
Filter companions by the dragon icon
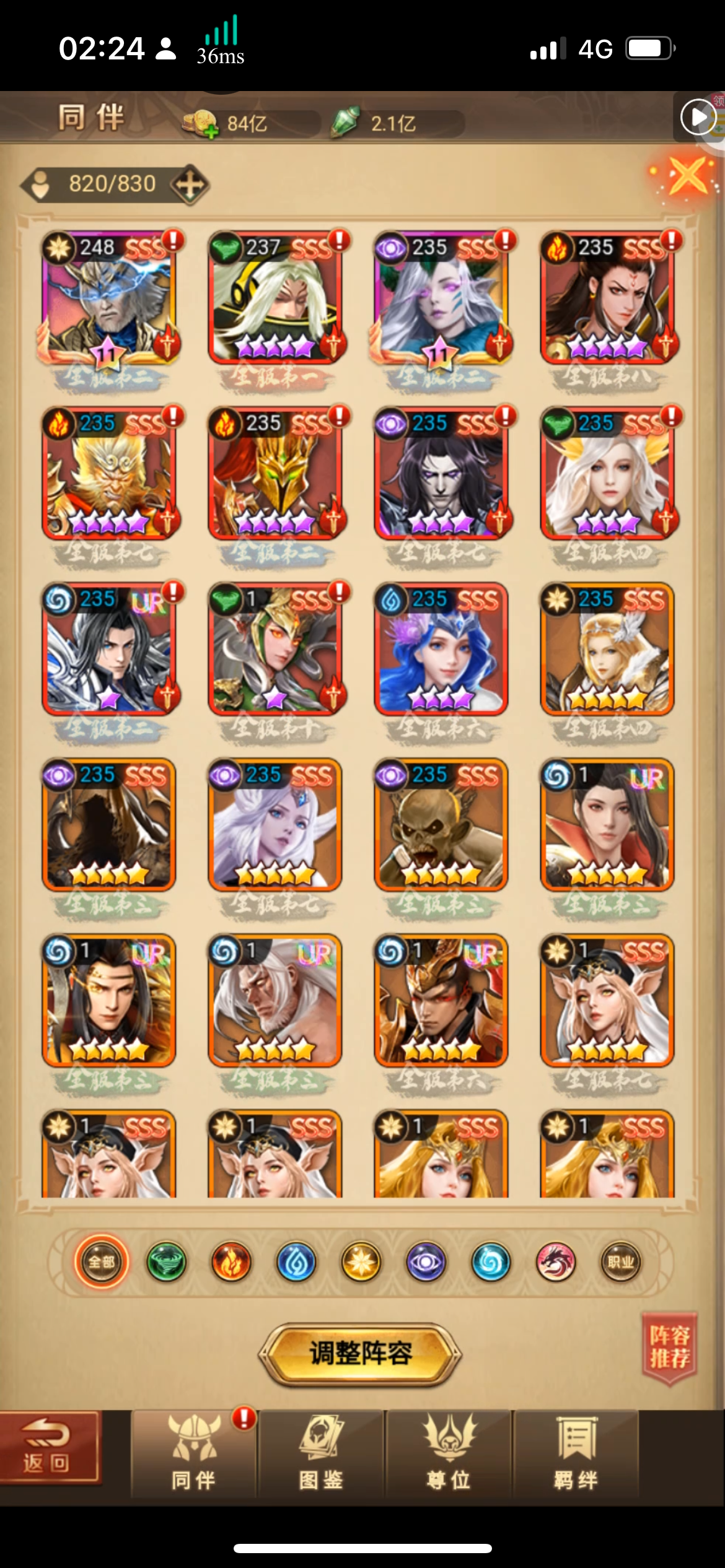point(556,1261)
